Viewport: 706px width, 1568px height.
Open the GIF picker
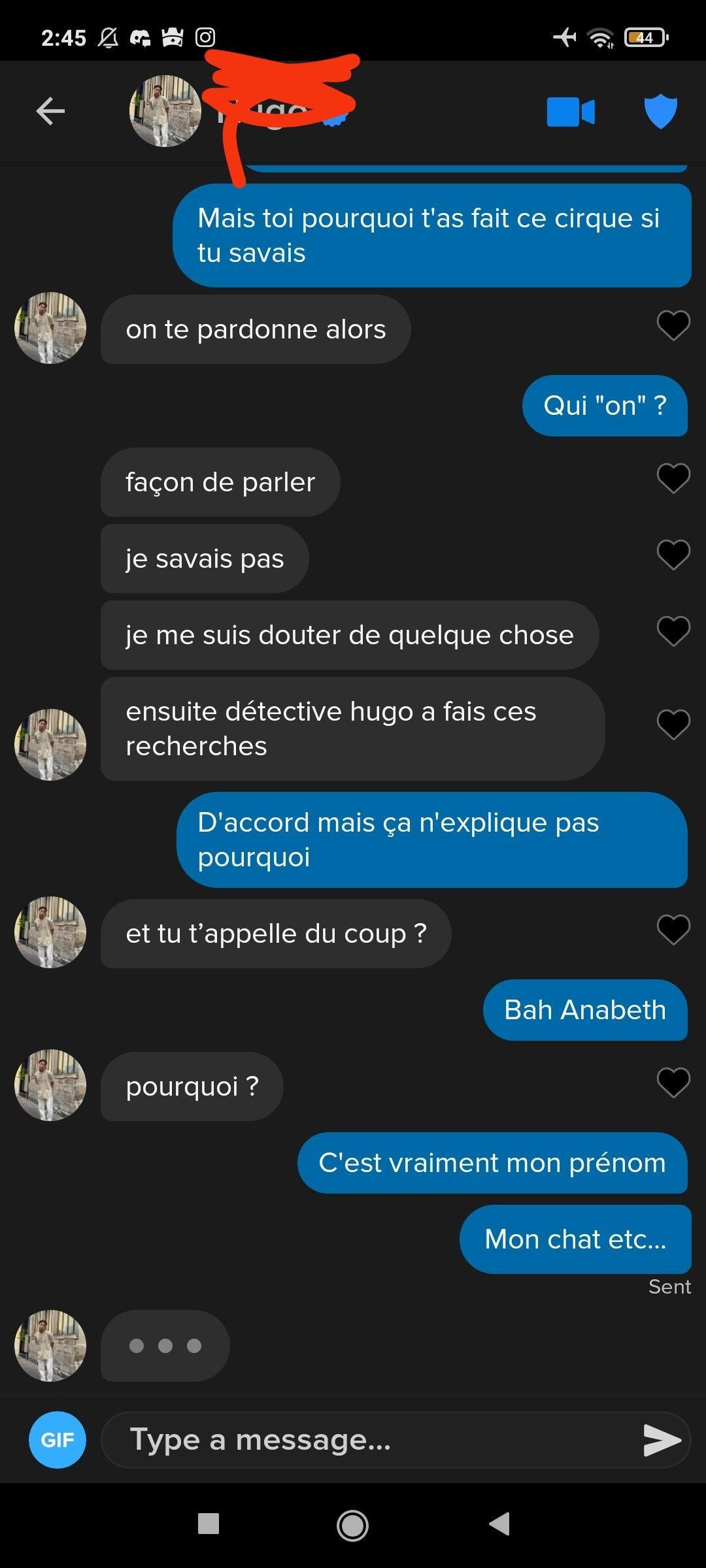[58, 1440]
